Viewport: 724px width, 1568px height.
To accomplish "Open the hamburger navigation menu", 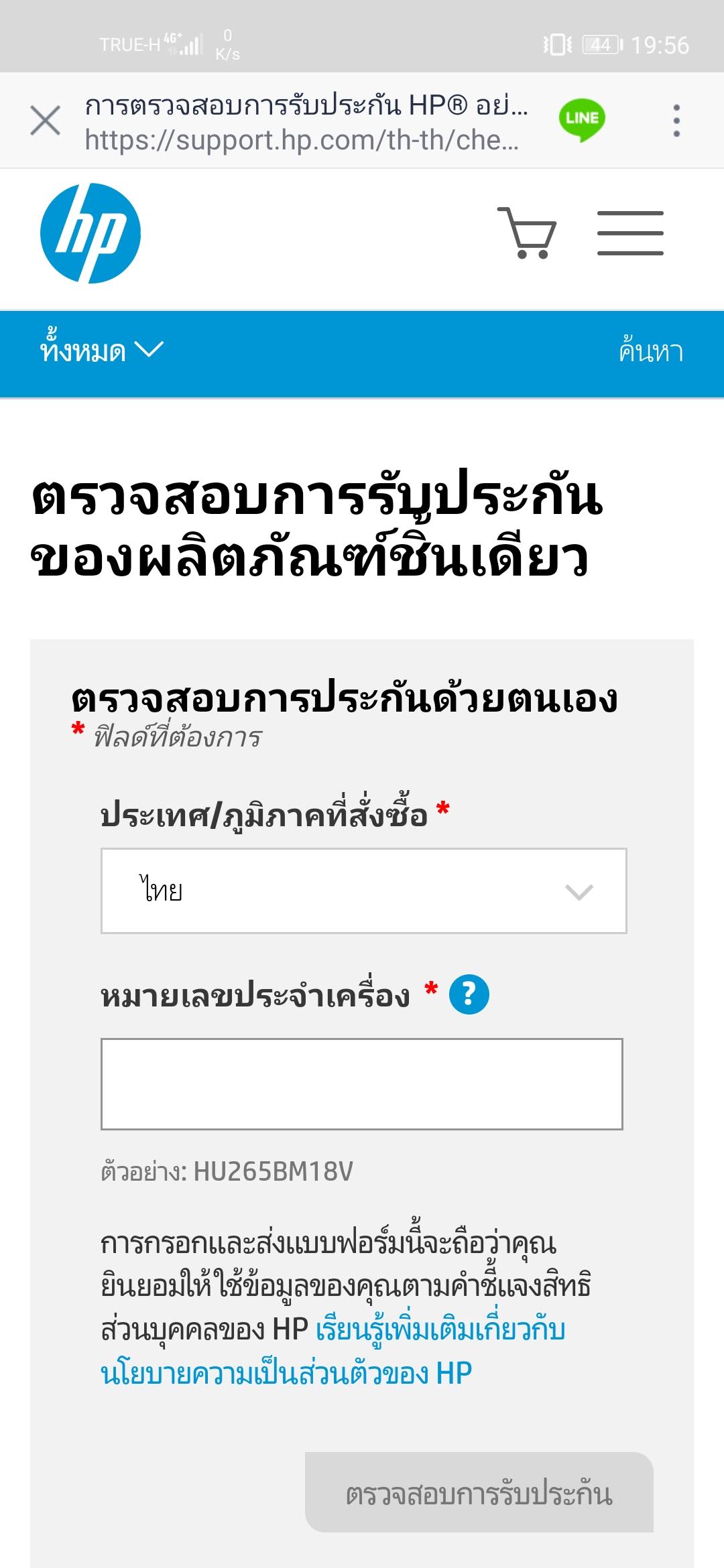I will 630,233.
